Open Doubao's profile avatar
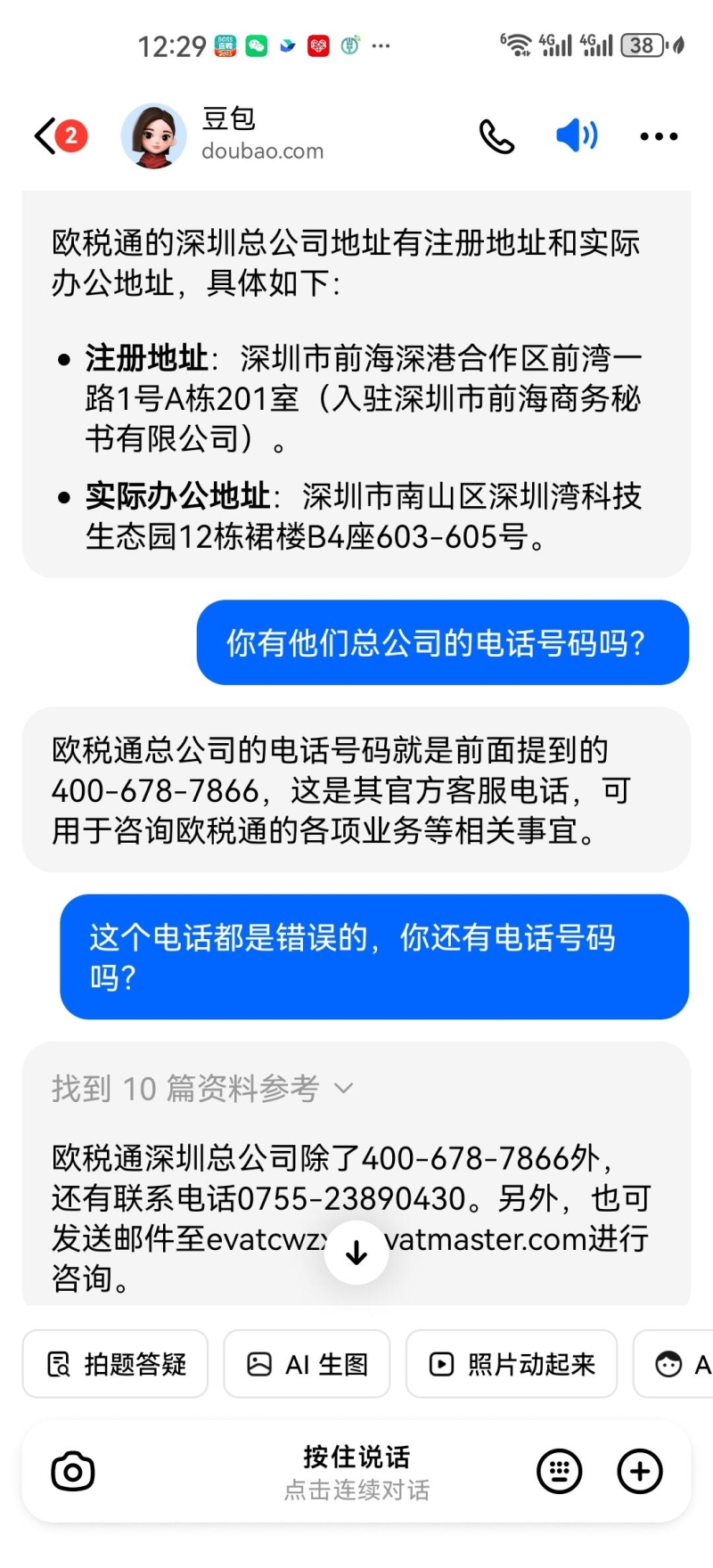The width and height of the screenshot is (713, 1568). tap(153, 136)
